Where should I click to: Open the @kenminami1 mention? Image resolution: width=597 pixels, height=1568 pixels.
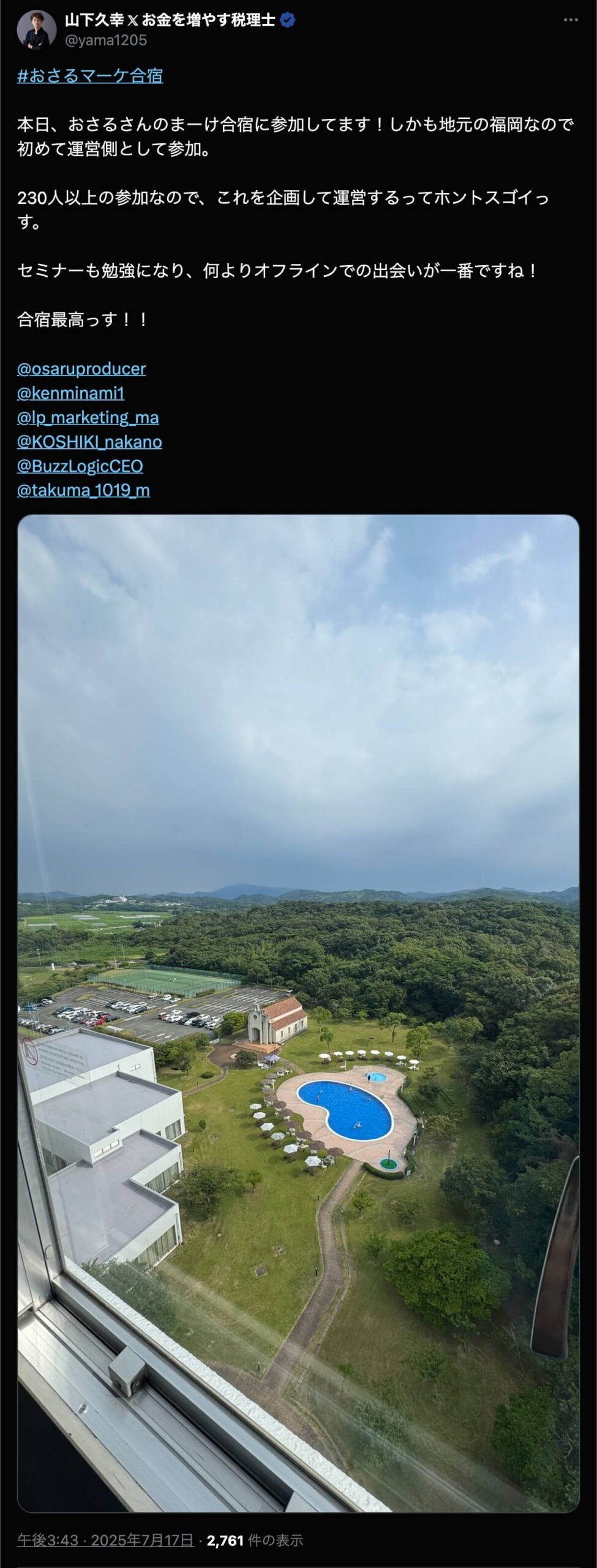point(70,393)
